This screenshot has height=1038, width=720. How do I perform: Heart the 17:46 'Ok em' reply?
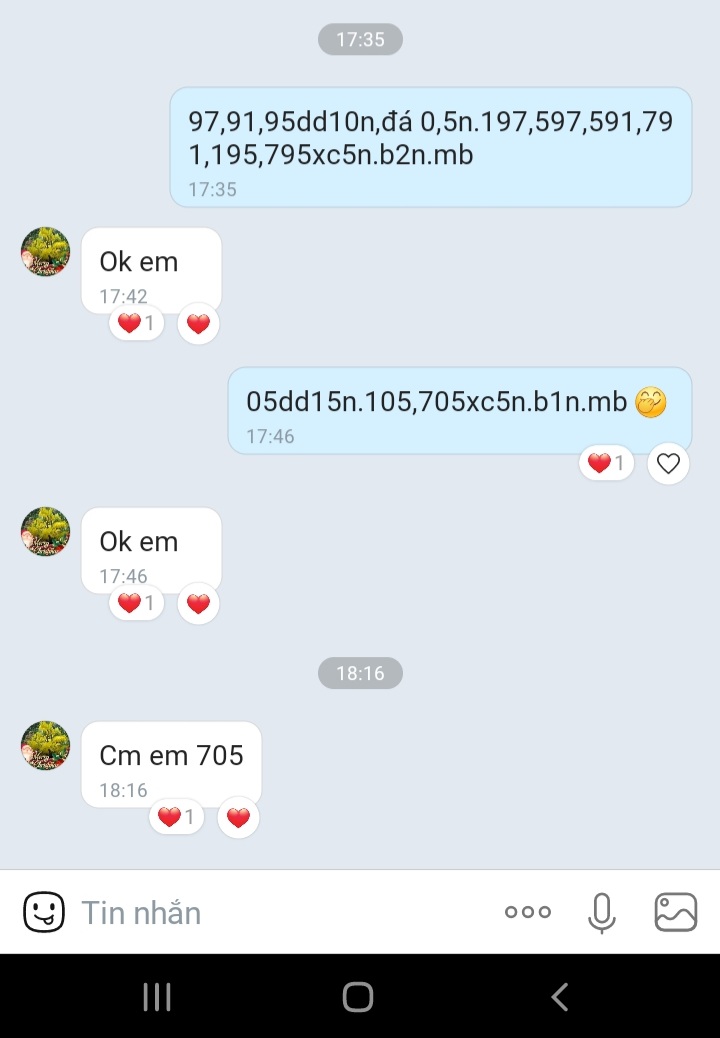[x=198, y=604]
